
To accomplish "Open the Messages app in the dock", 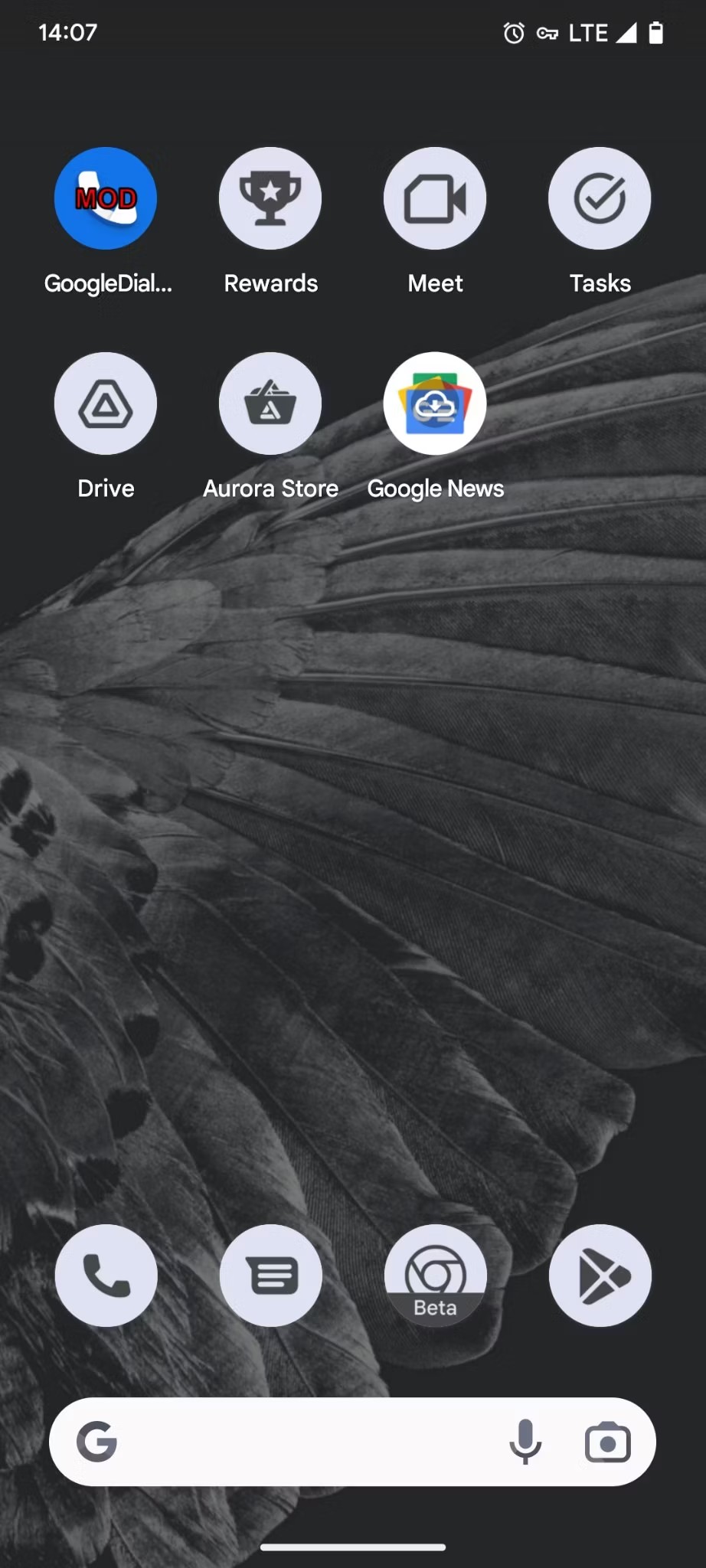I will pyautogui.click(x=270, y=1275).
